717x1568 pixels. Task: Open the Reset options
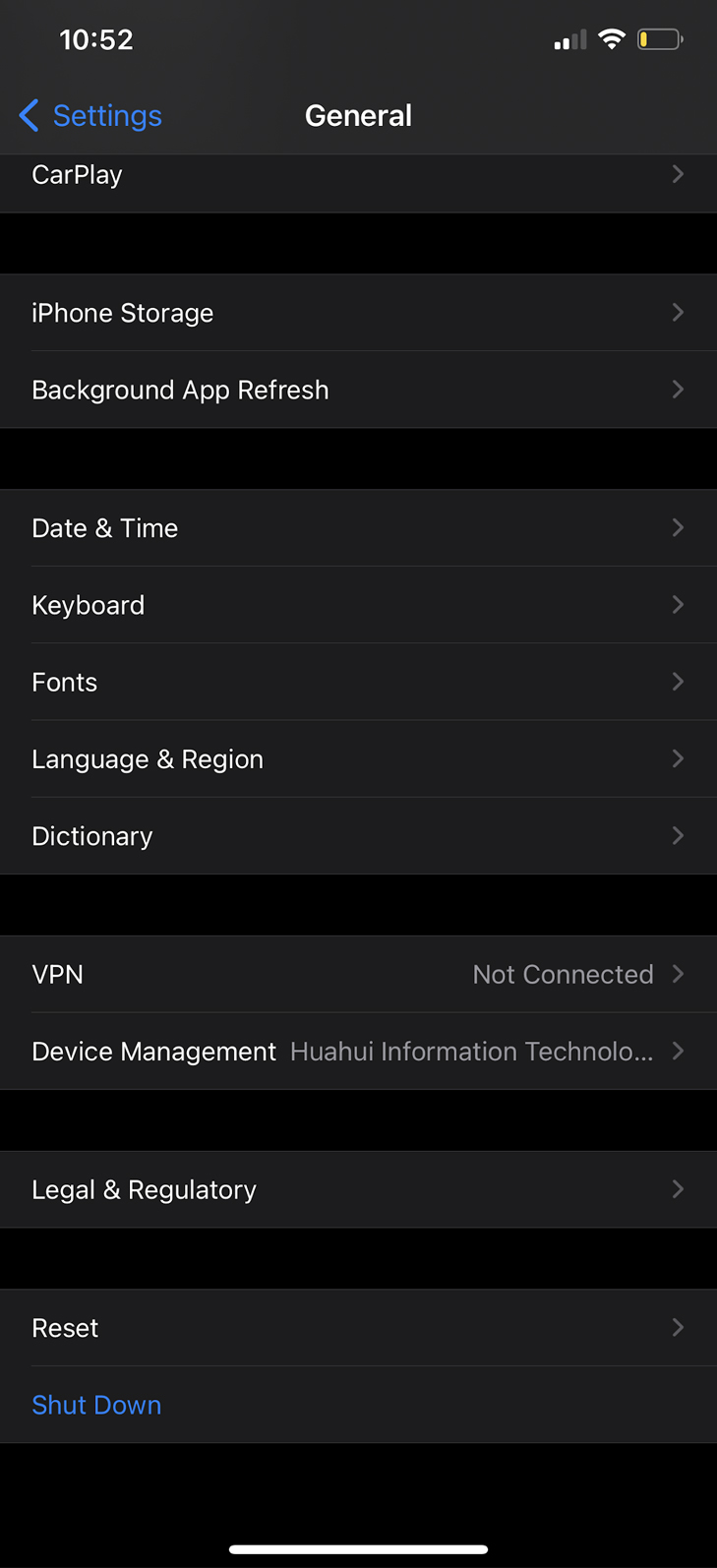pos(358,1328)
